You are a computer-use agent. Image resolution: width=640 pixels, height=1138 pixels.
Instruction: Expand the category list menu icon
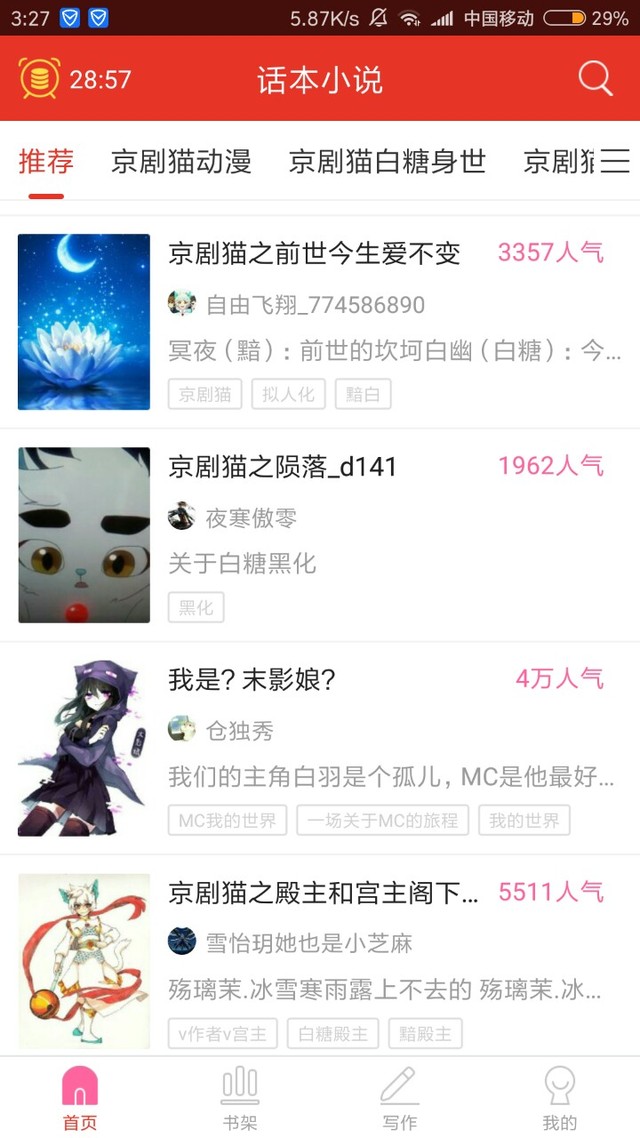click(x=614, y=161)
